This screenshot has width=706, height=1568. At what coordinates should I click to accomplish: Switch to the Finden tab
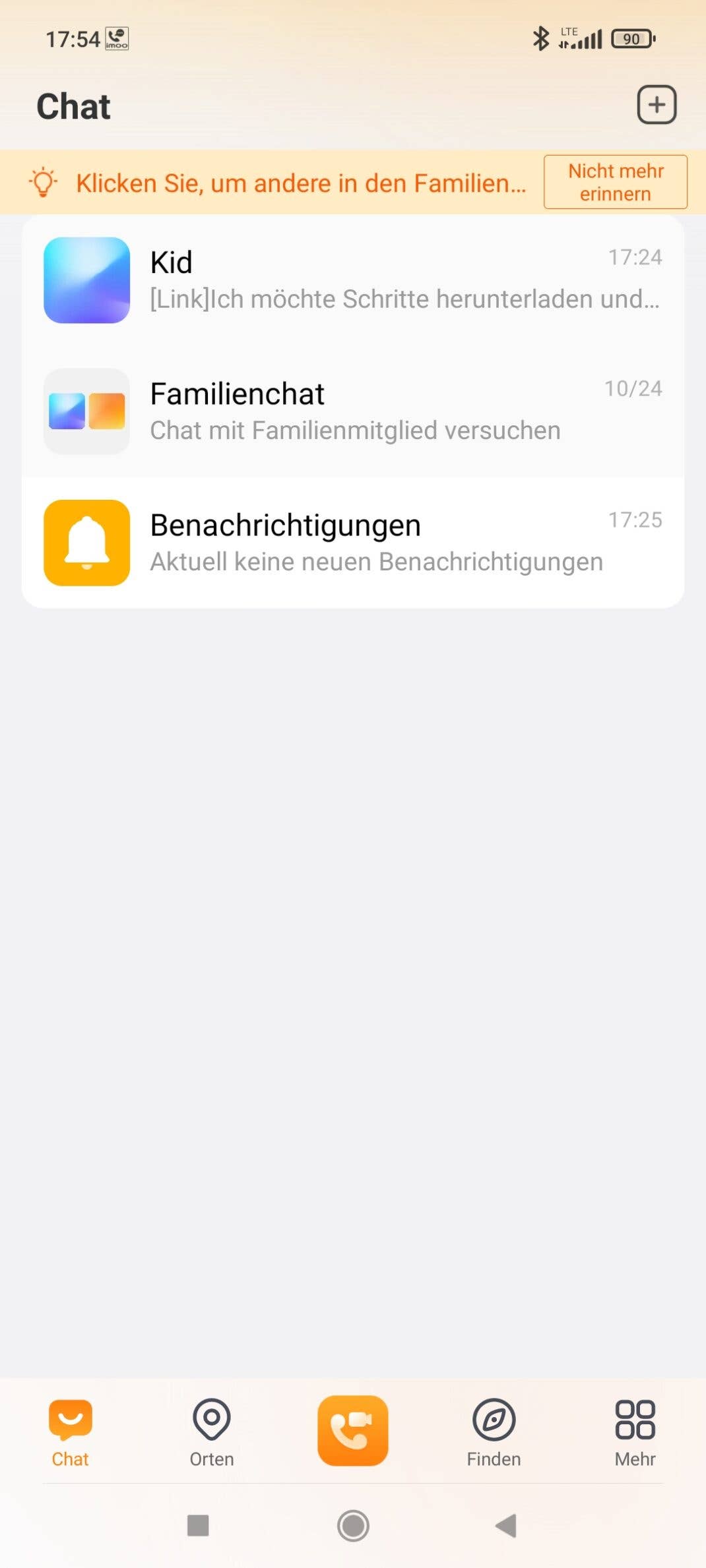[494, 1432]
